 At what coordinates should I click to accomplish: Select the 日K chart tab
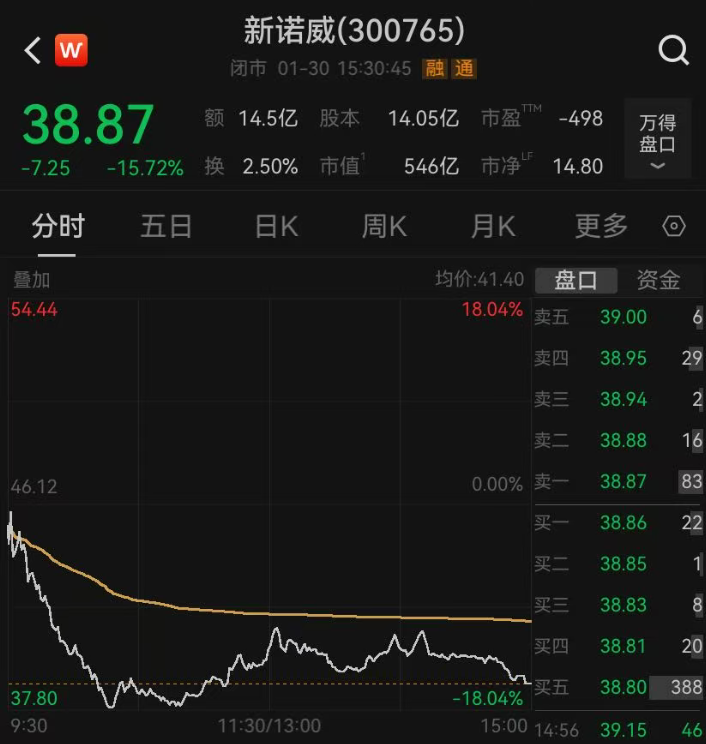click(276, 226)
